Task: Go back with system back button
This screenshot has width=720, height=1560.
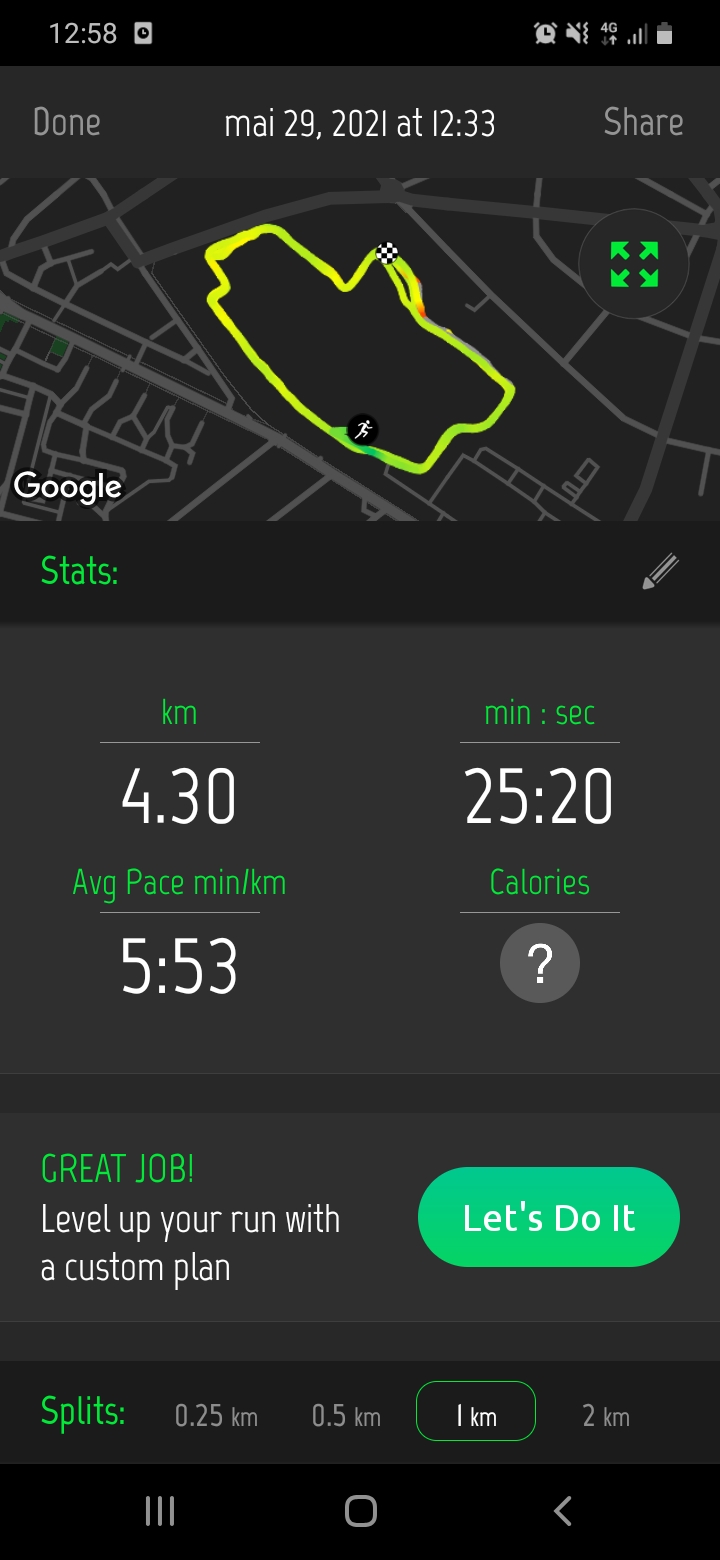Action: [563, 1510]
